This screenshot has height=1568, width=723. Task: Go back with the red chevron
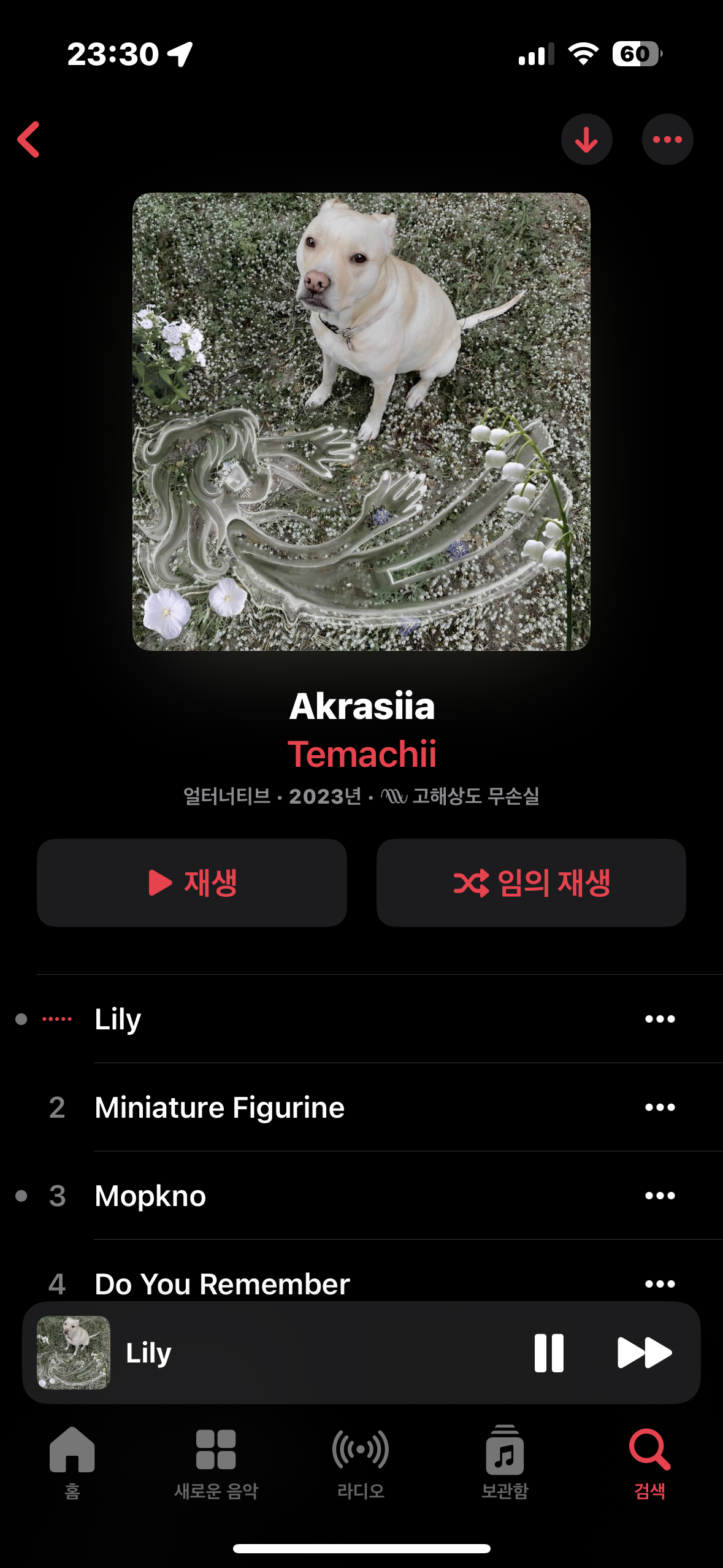[x=29, y=139]
